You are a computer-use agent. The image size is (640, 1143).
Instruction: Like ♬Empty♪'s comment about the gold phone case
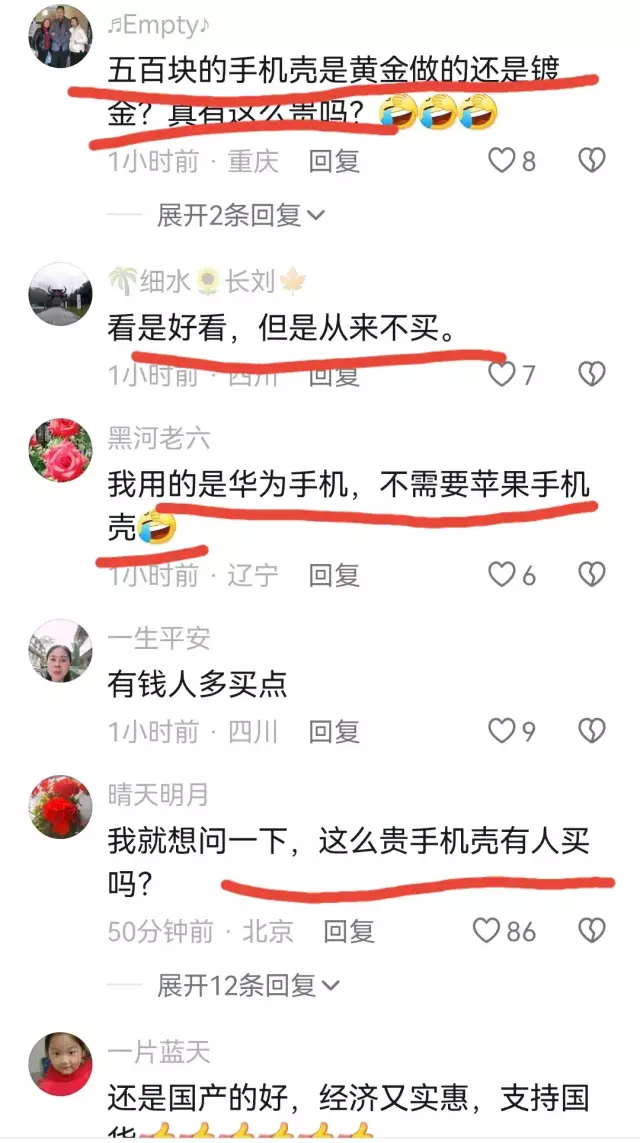502,160
